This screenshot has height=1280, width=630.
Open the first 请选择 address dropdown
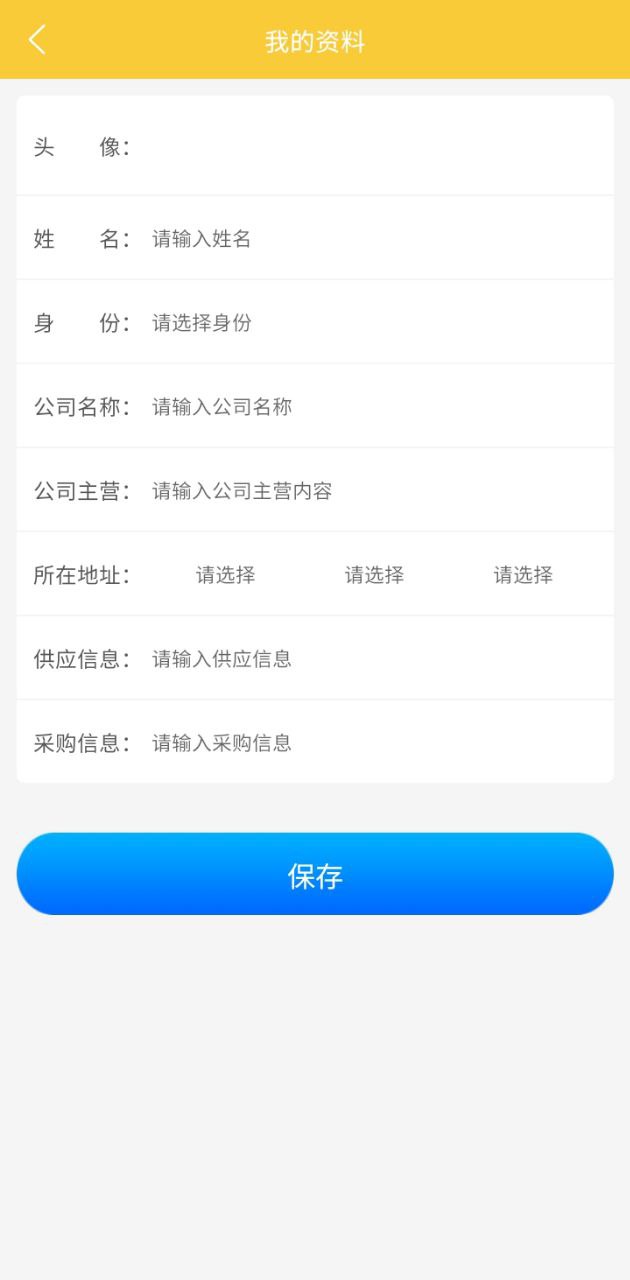(226, 575)
